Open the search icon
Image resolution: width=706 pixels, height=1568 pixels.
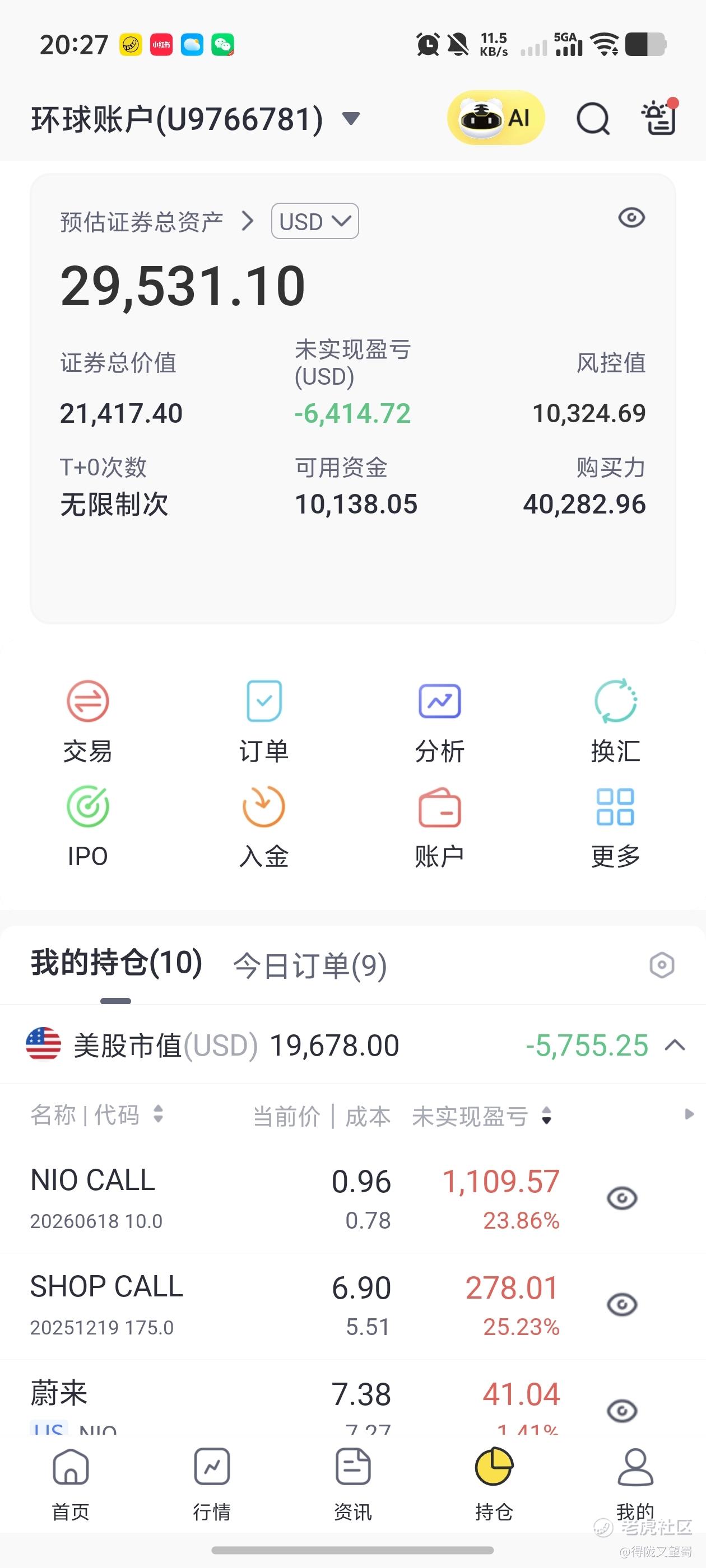point(593,118)
